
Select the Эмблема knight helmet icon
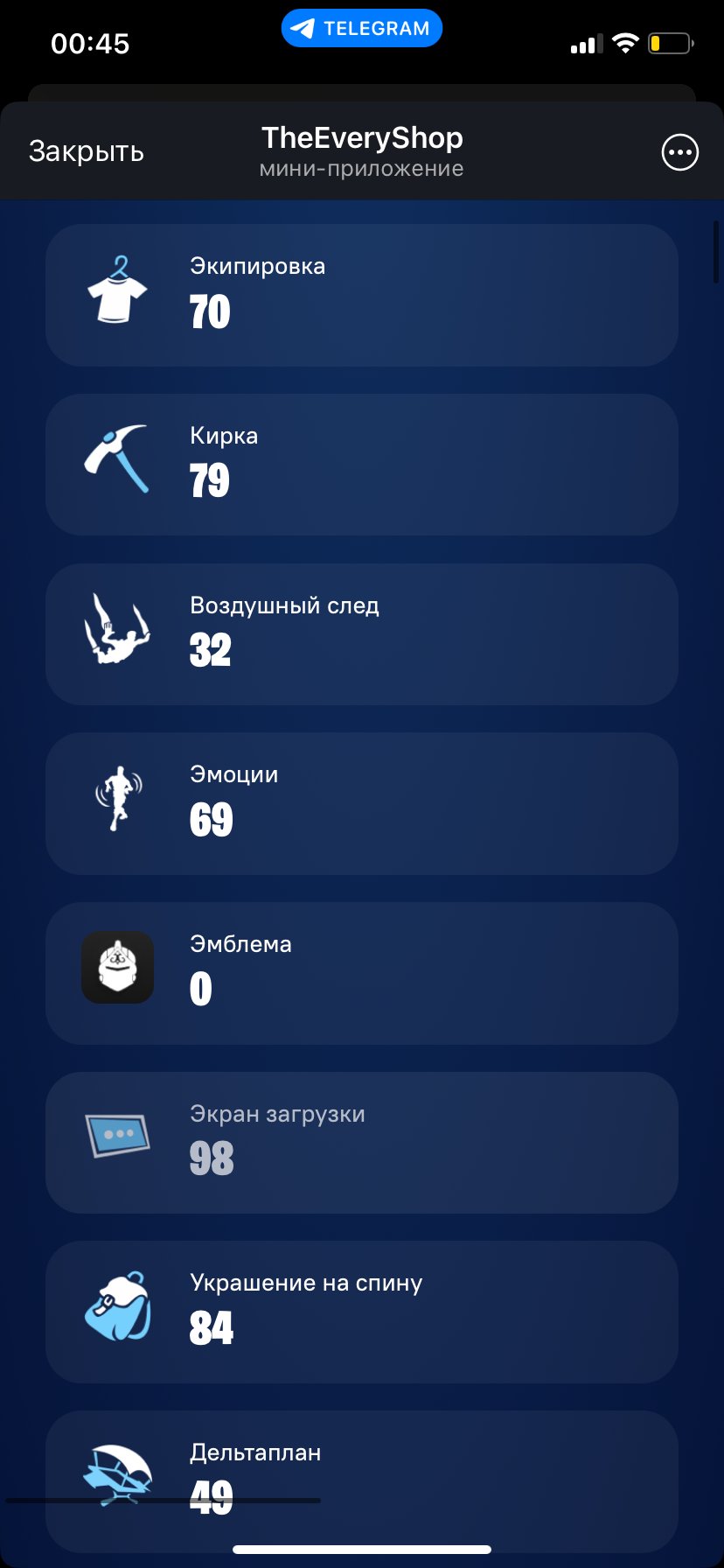tap(118, 967)
